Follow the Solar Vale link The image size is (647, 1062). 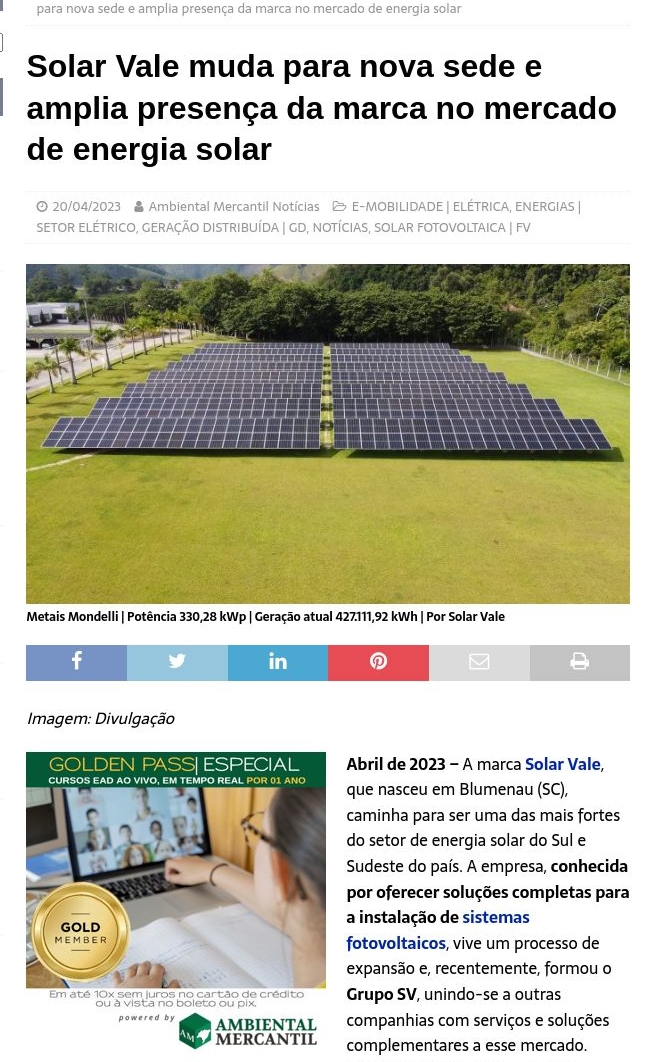563,764
